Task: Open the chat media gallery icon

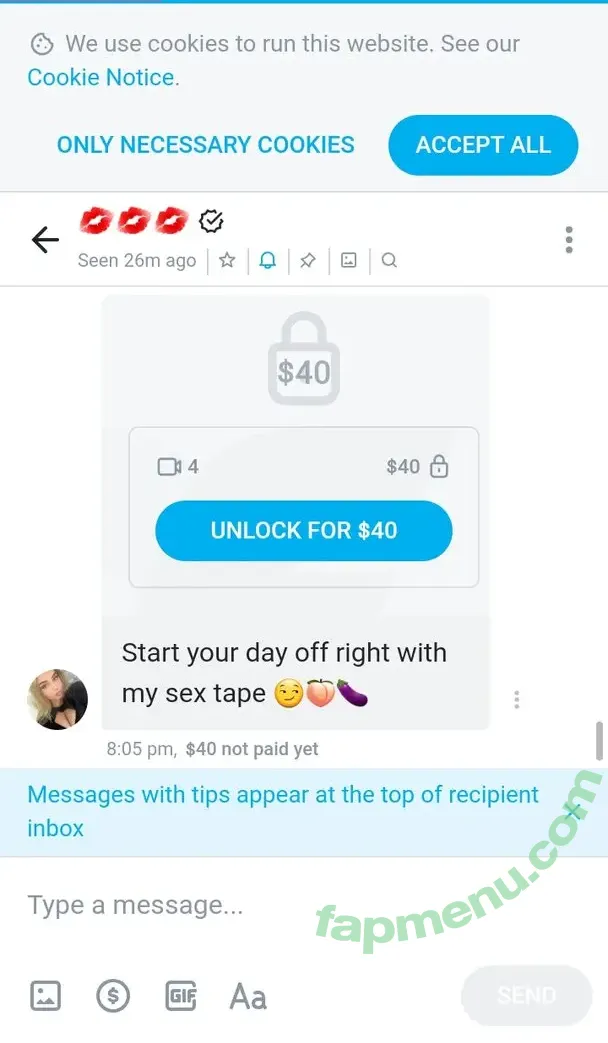Action: pos(348,260)
